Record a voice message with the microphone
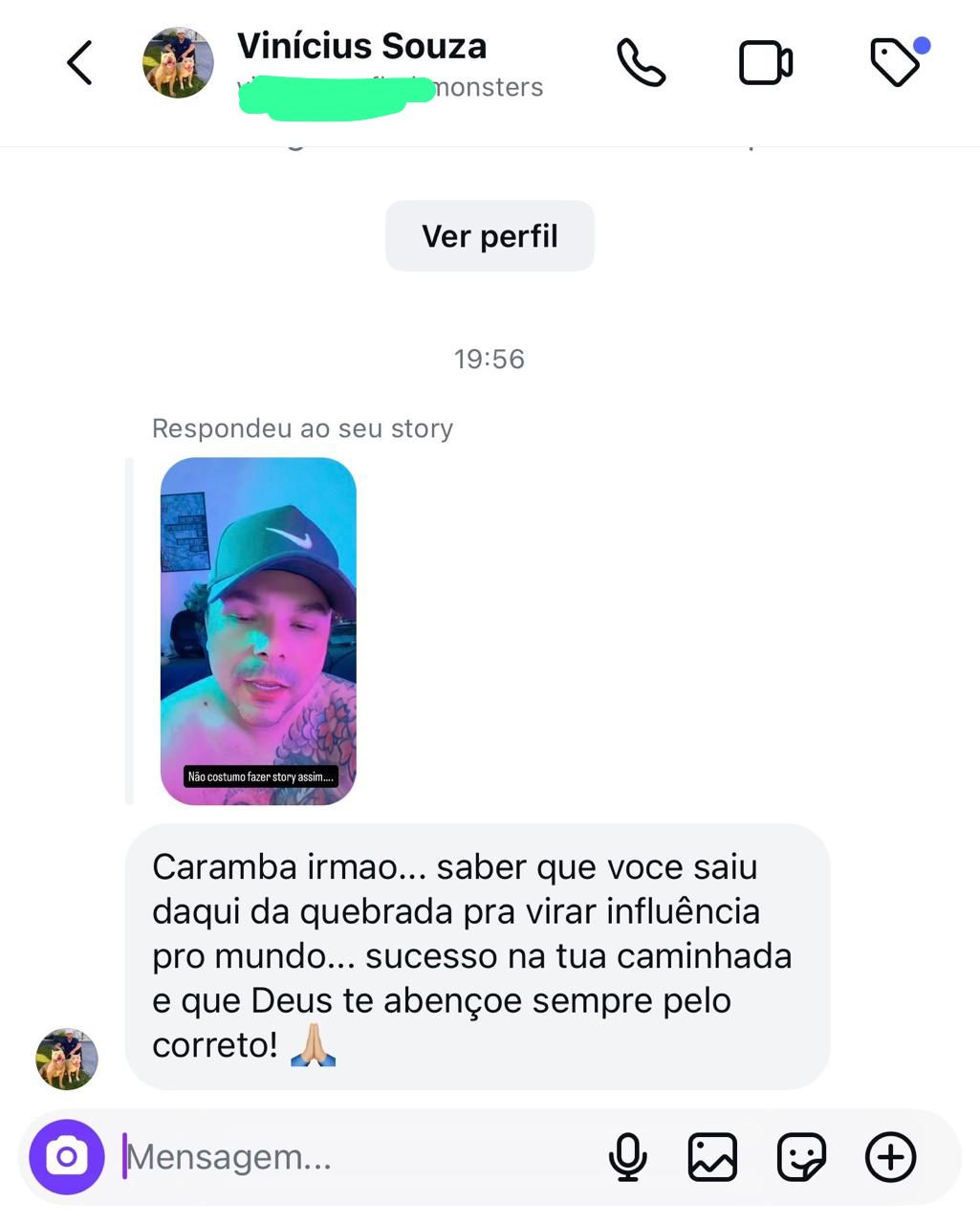The width and height of the screenshot is (980, 1224). [x=628, y=1157]
